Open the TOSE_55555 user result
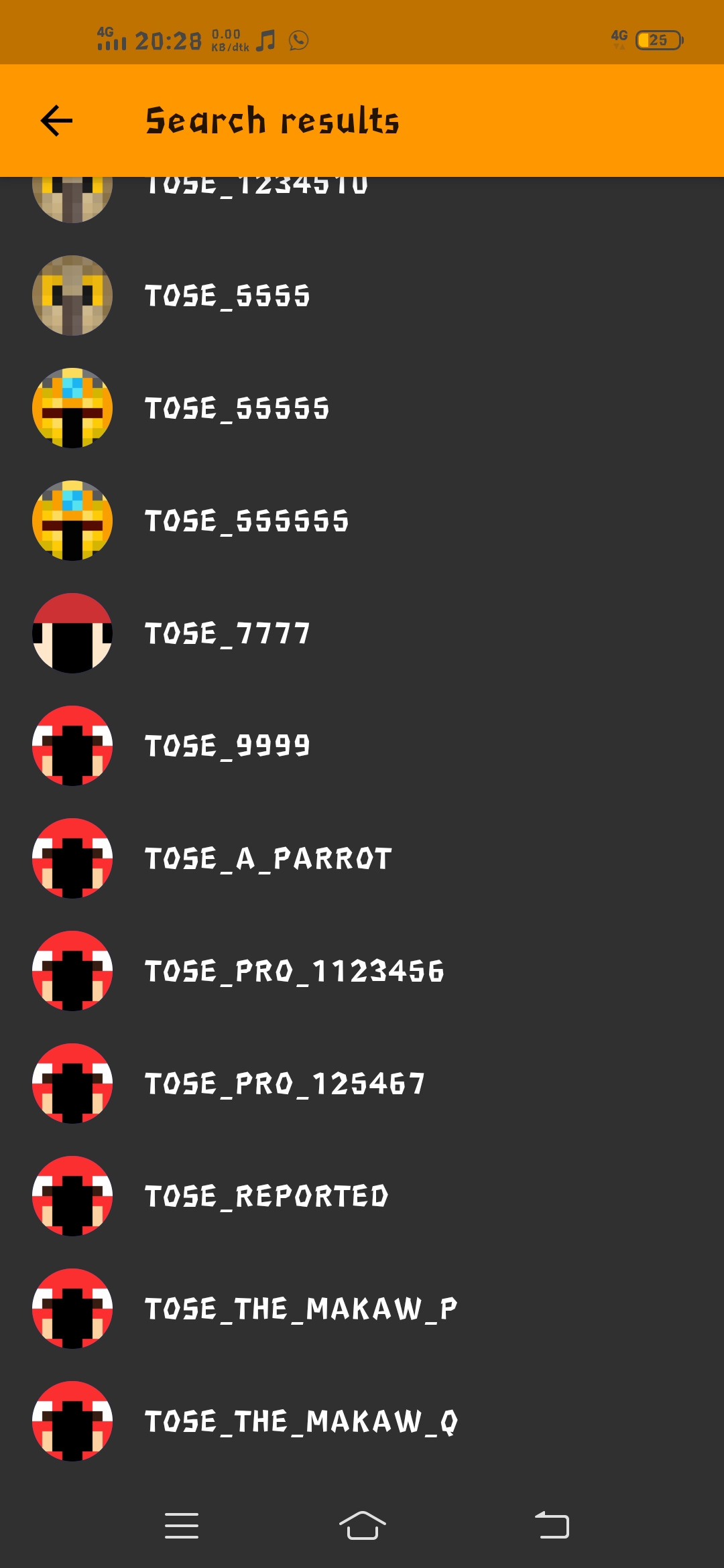 pyautogui.click(x=362, y=408)
